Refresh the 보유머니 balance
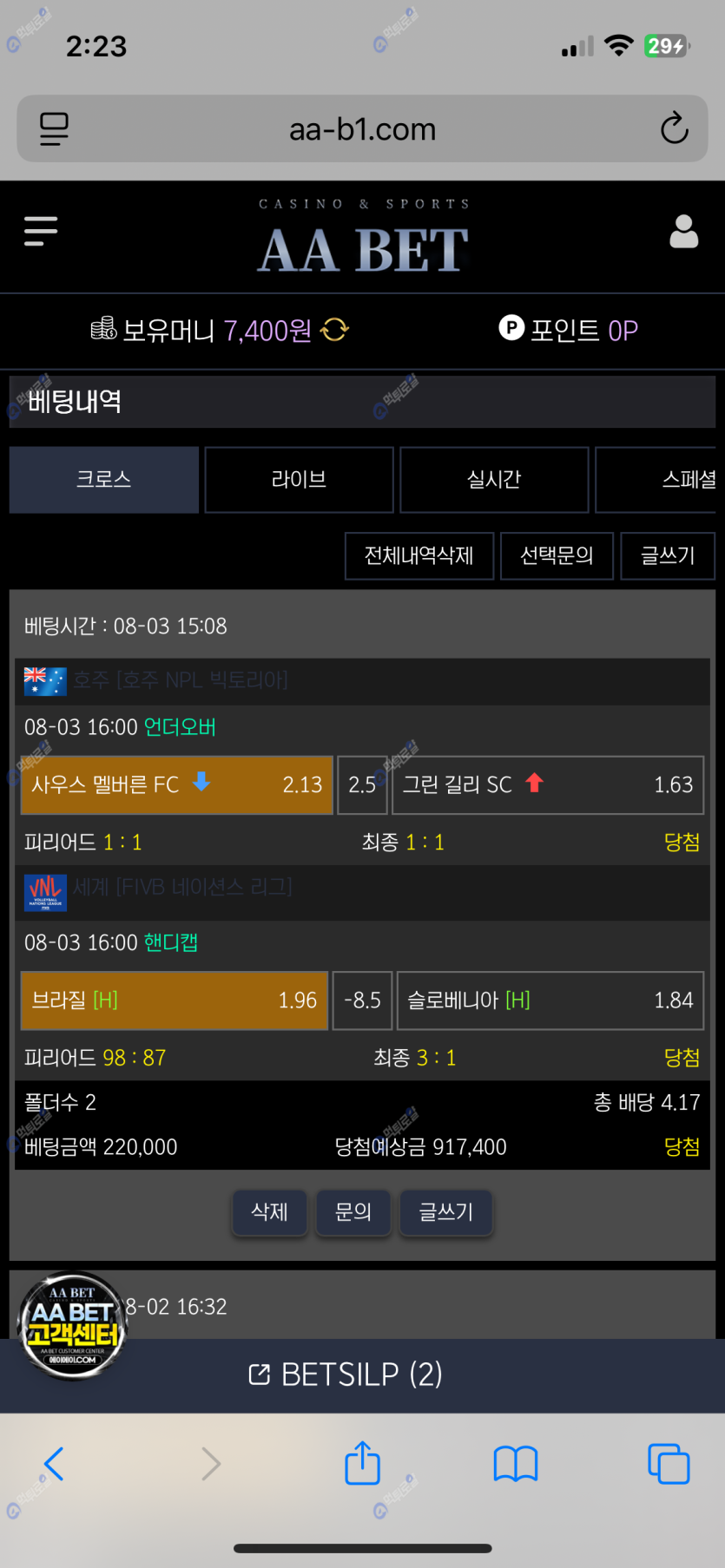 click(x=335, y=330)
